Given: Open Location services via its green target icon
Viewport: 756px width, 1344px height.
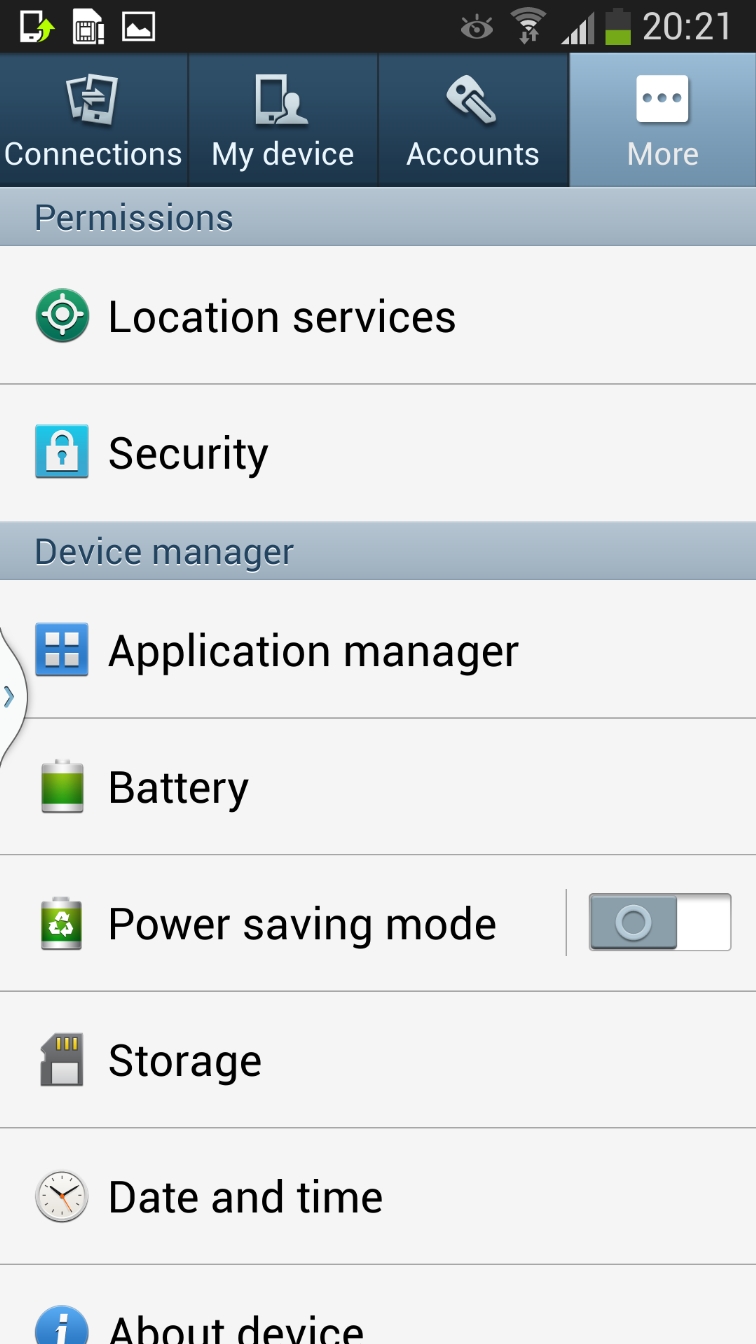Looking at the screenshot, I should [x=62, y=316].
